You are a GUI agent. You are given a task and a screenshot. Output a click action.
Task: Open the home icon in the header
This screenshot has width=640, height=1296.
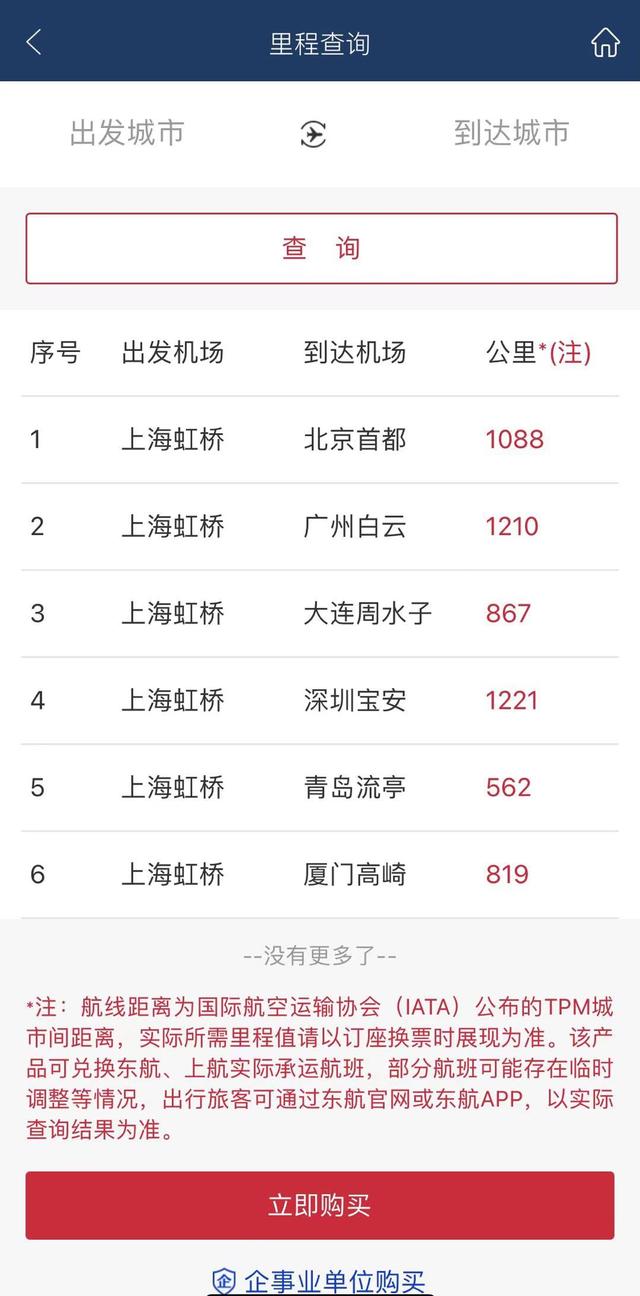(605, 42)
